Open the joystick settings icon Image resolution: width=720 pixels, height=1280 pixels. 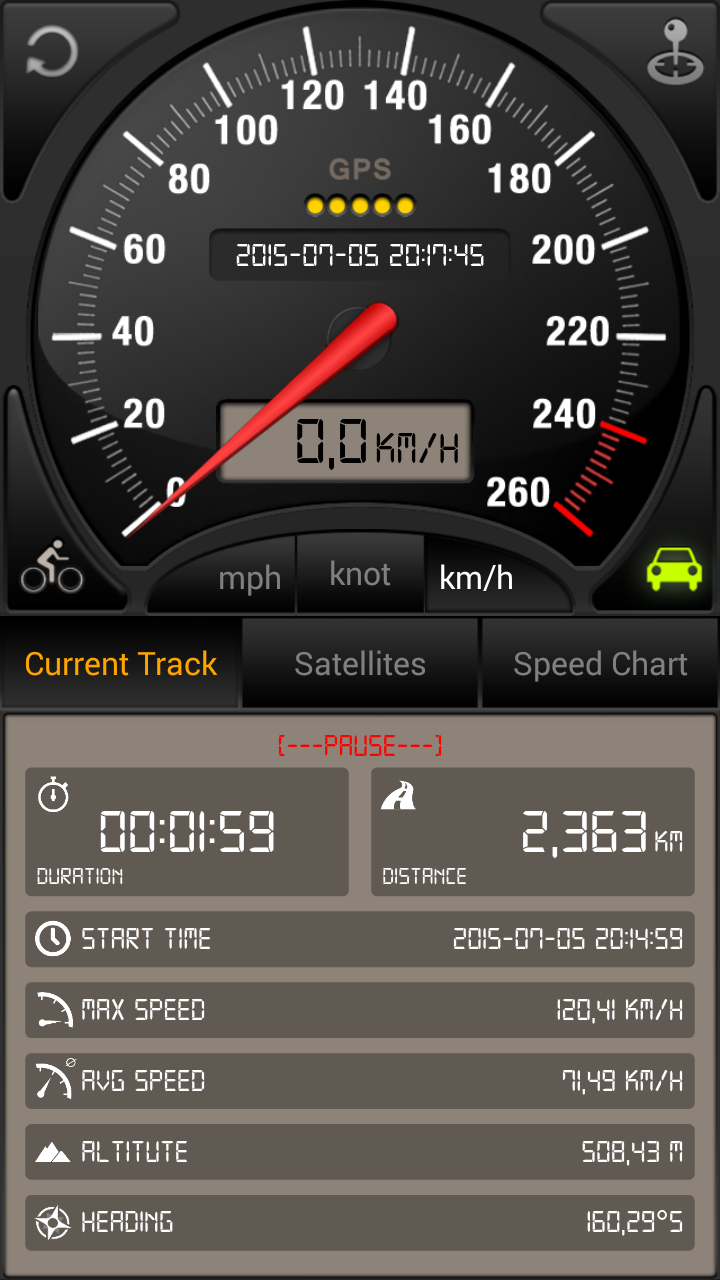[668, 53]
